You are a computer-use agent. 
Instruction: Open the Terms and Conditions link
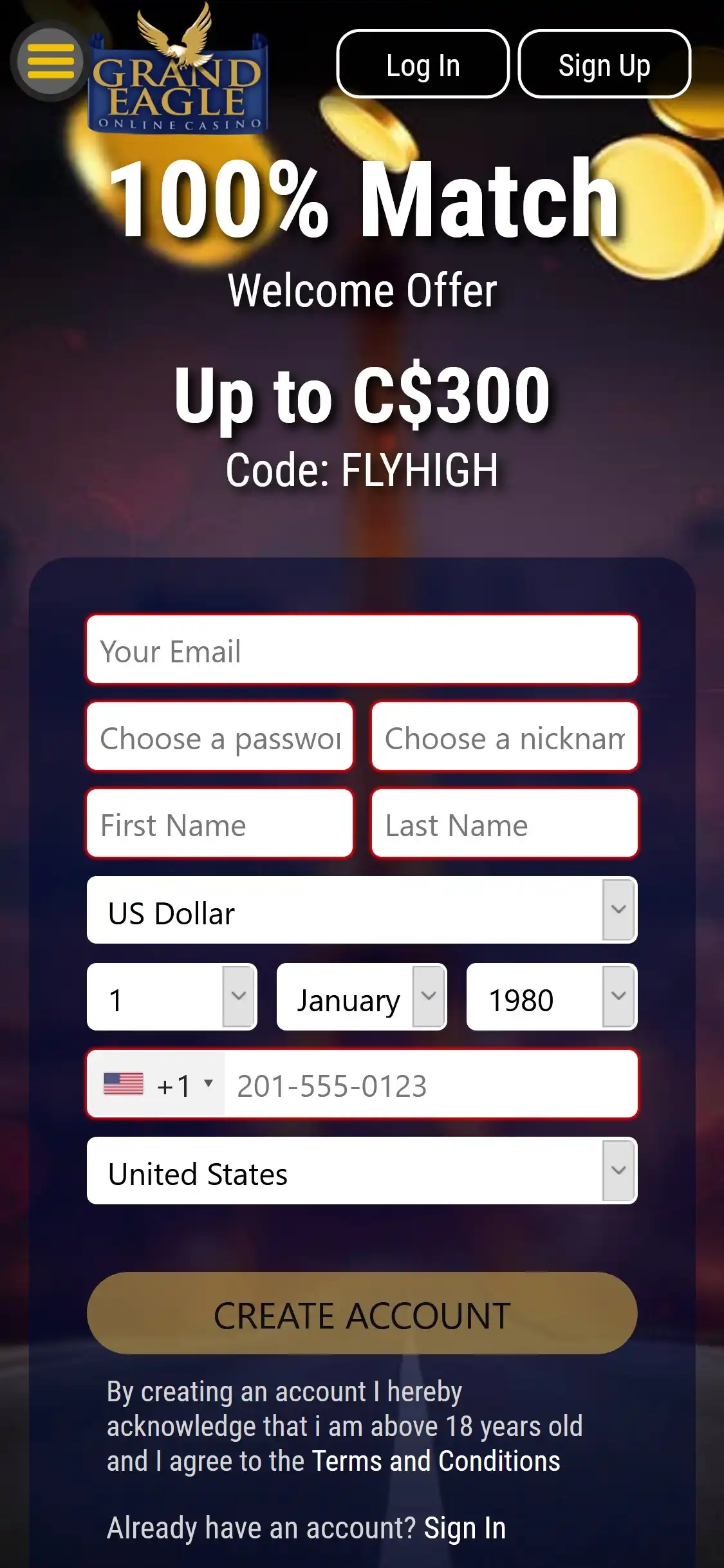click(436, 1461)
